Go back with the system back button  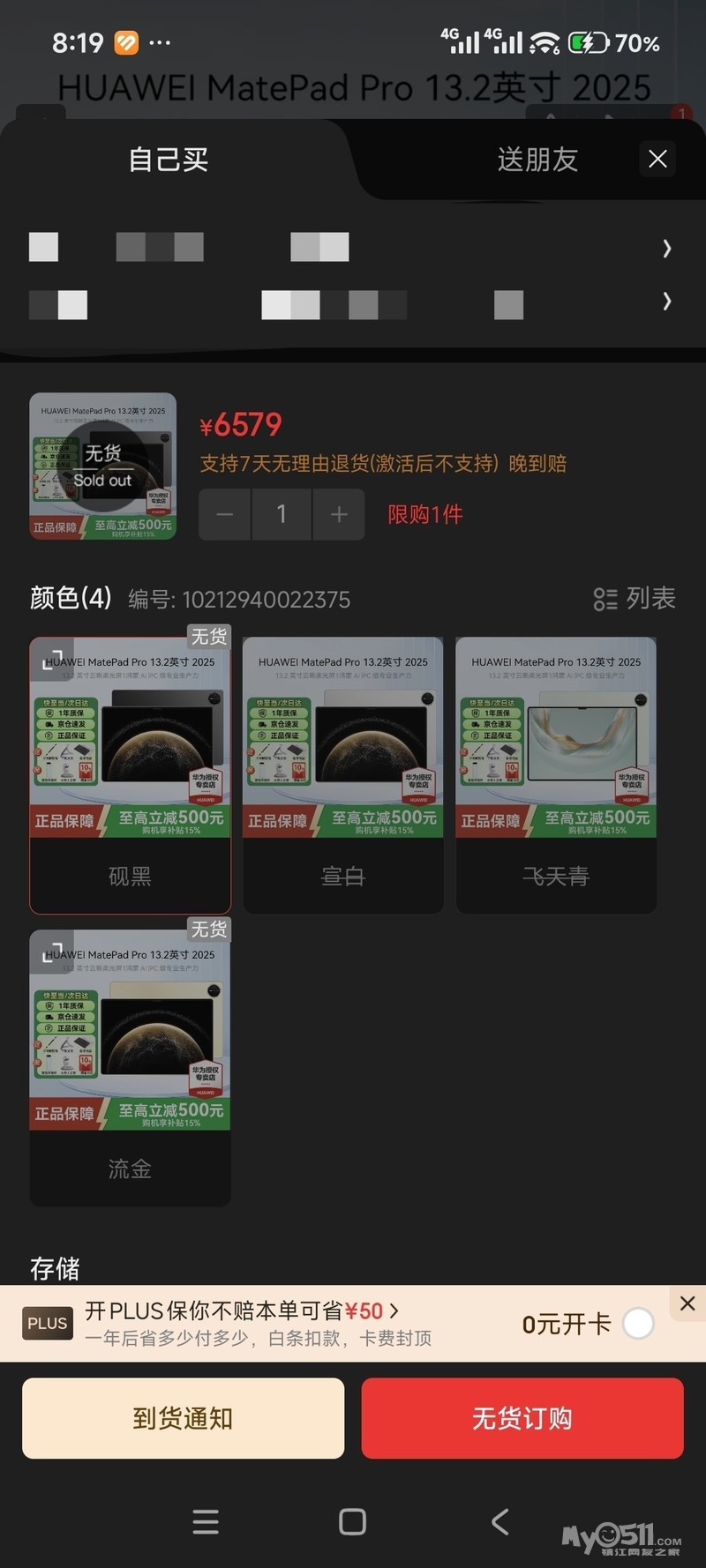click(x=499, y=1521)
